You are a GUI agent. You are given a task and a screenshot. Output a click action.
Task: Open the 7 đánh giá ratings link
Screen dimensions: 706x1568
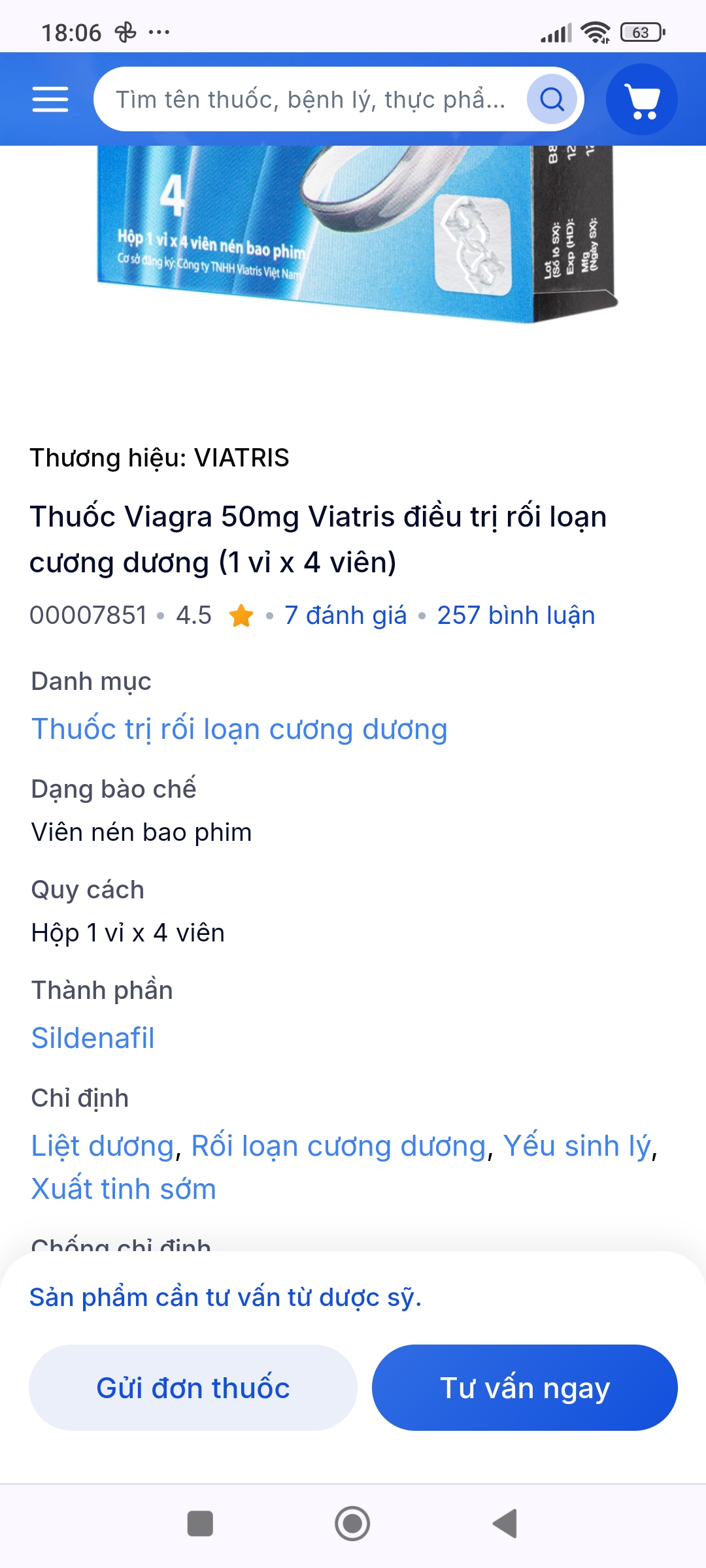345,615
